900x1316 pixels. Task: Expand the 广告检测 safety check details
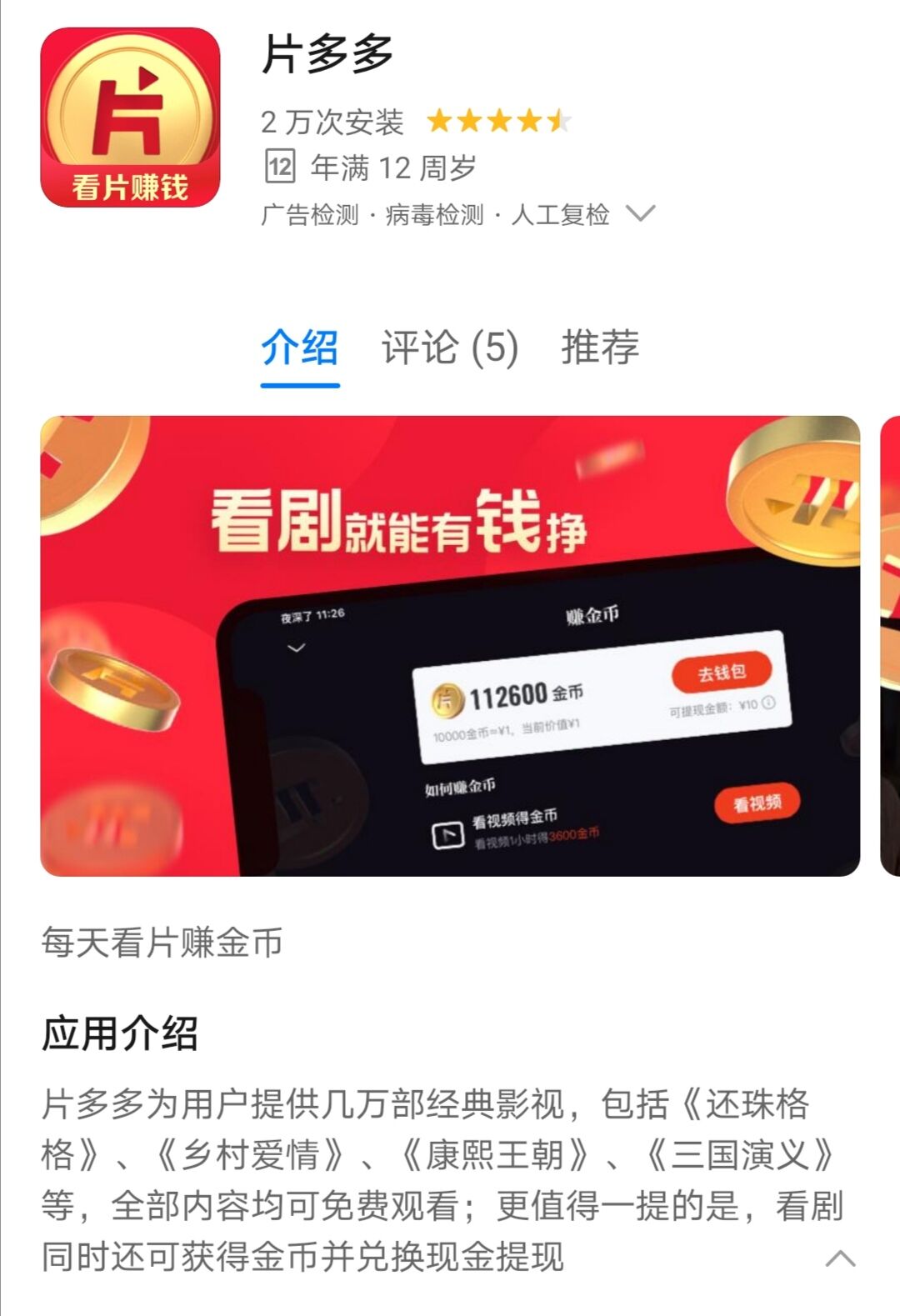click(x=640, y=214)
